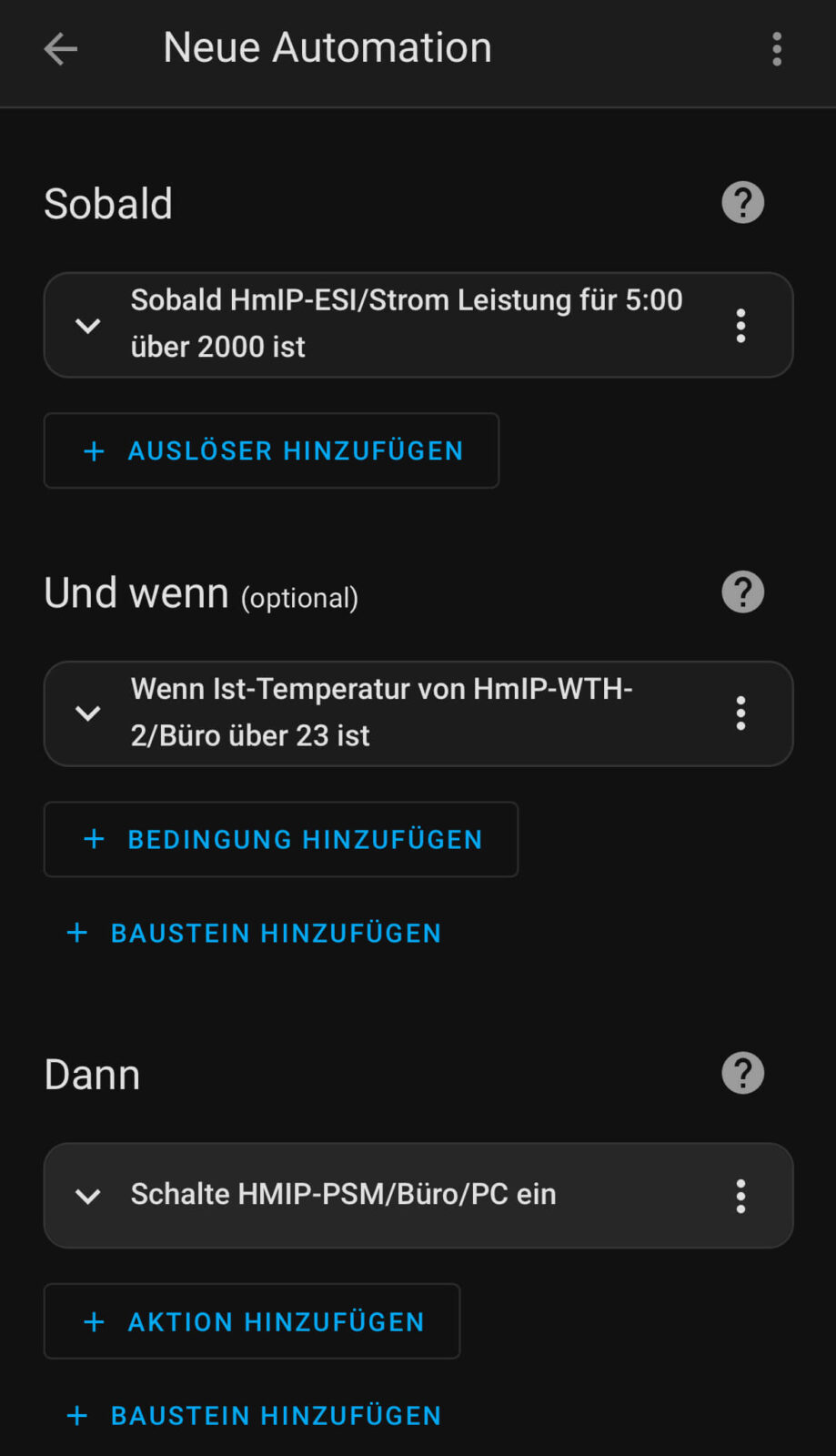Click the help icon next to Und wenn

click(741, 591)
